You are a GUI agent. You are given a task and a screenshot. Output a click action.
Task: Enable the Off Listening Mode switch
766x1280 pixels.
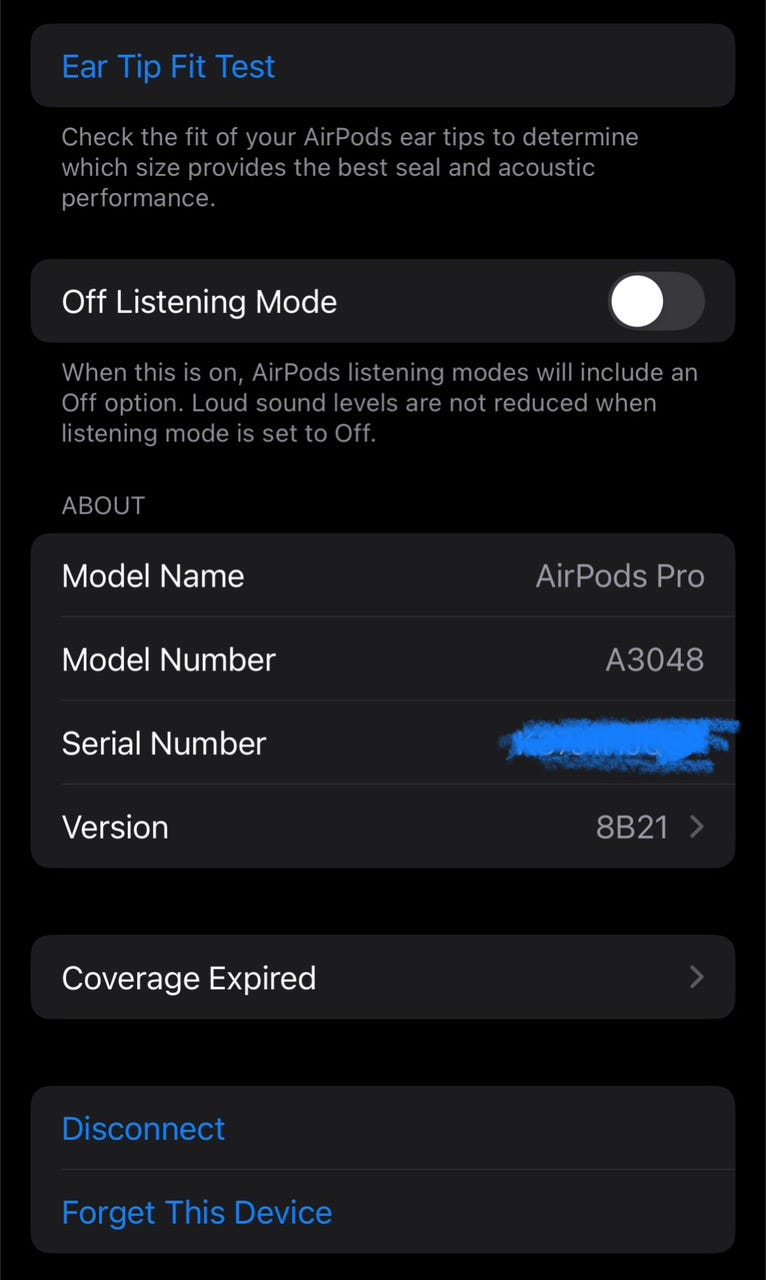pyautogui.click(x=655, y=302)
